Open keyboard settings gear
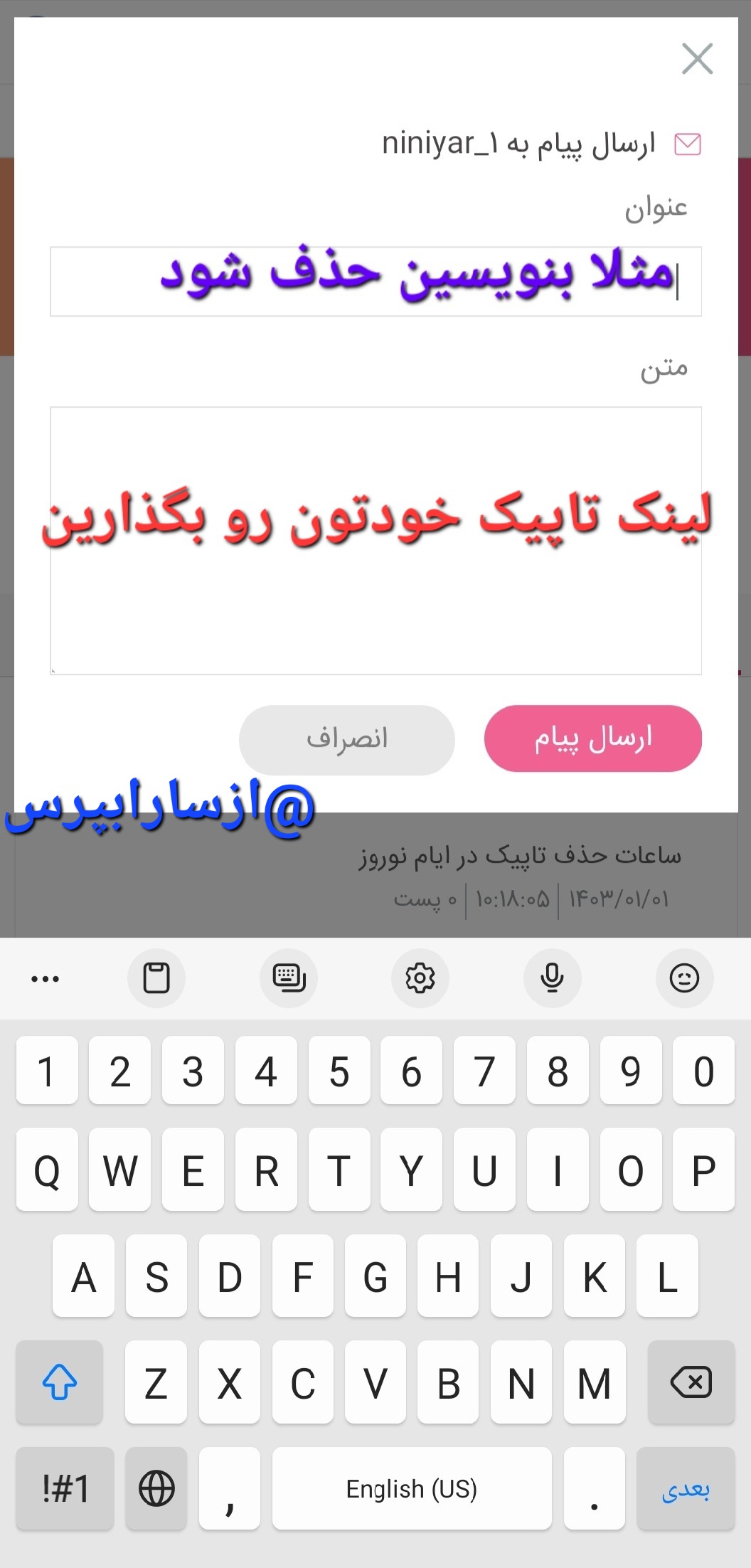This screenshot has height=1568, width=751. 420,978
